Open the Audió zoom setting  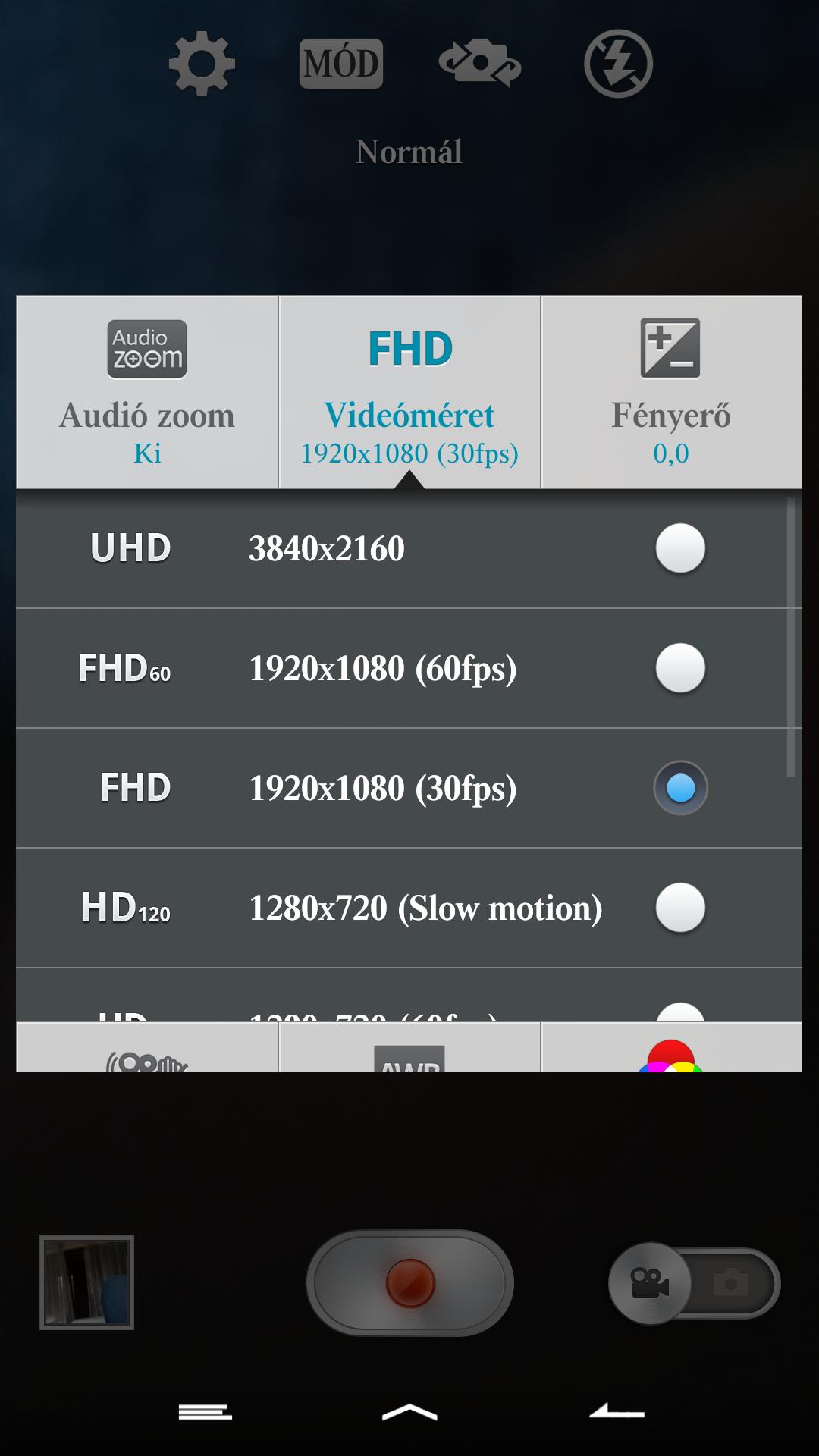(147, 392)
